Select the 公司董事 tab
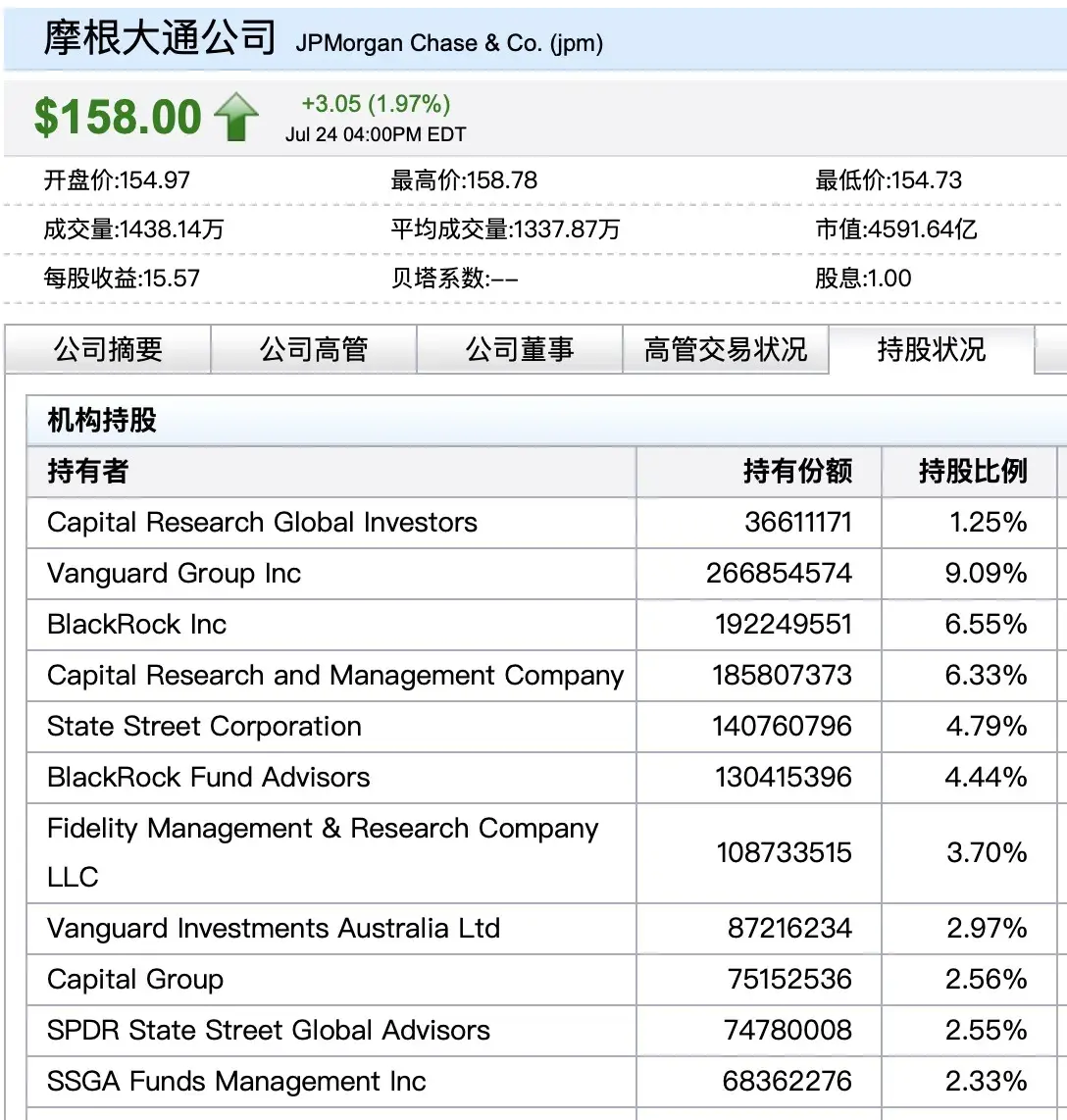 (520, 350)
